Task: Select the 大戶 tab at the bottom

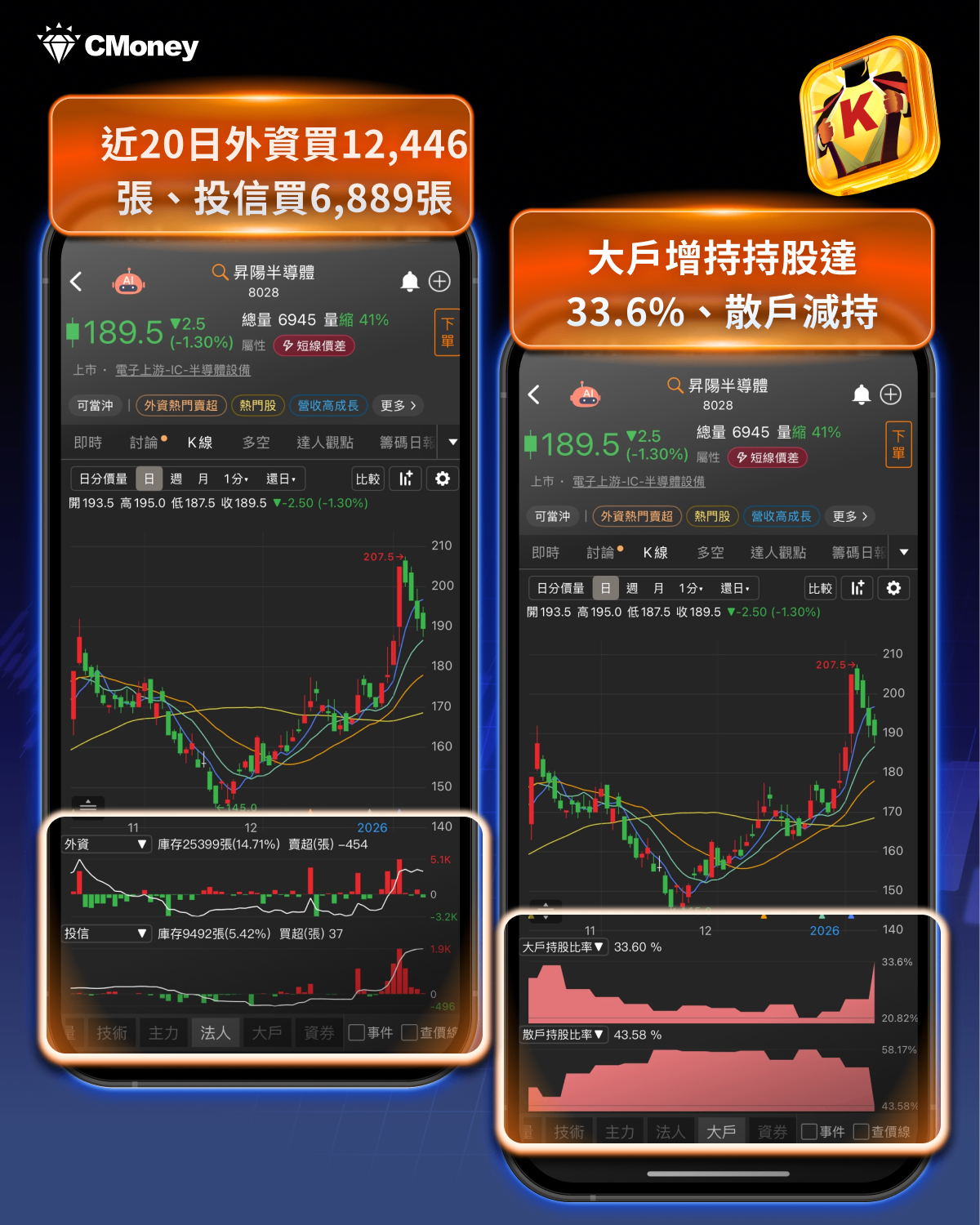Action: pyautogui.click(x=720, y=1131)
